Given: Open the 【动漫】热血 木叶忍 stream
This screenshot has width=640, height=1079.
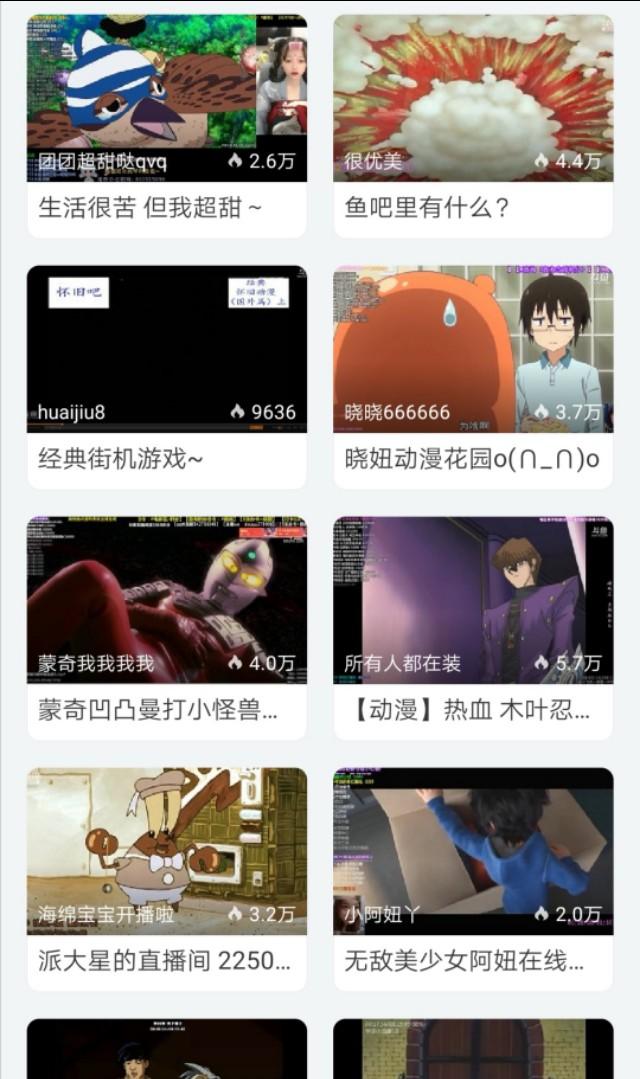Looking at the screenshot, I should click(472, 601).
